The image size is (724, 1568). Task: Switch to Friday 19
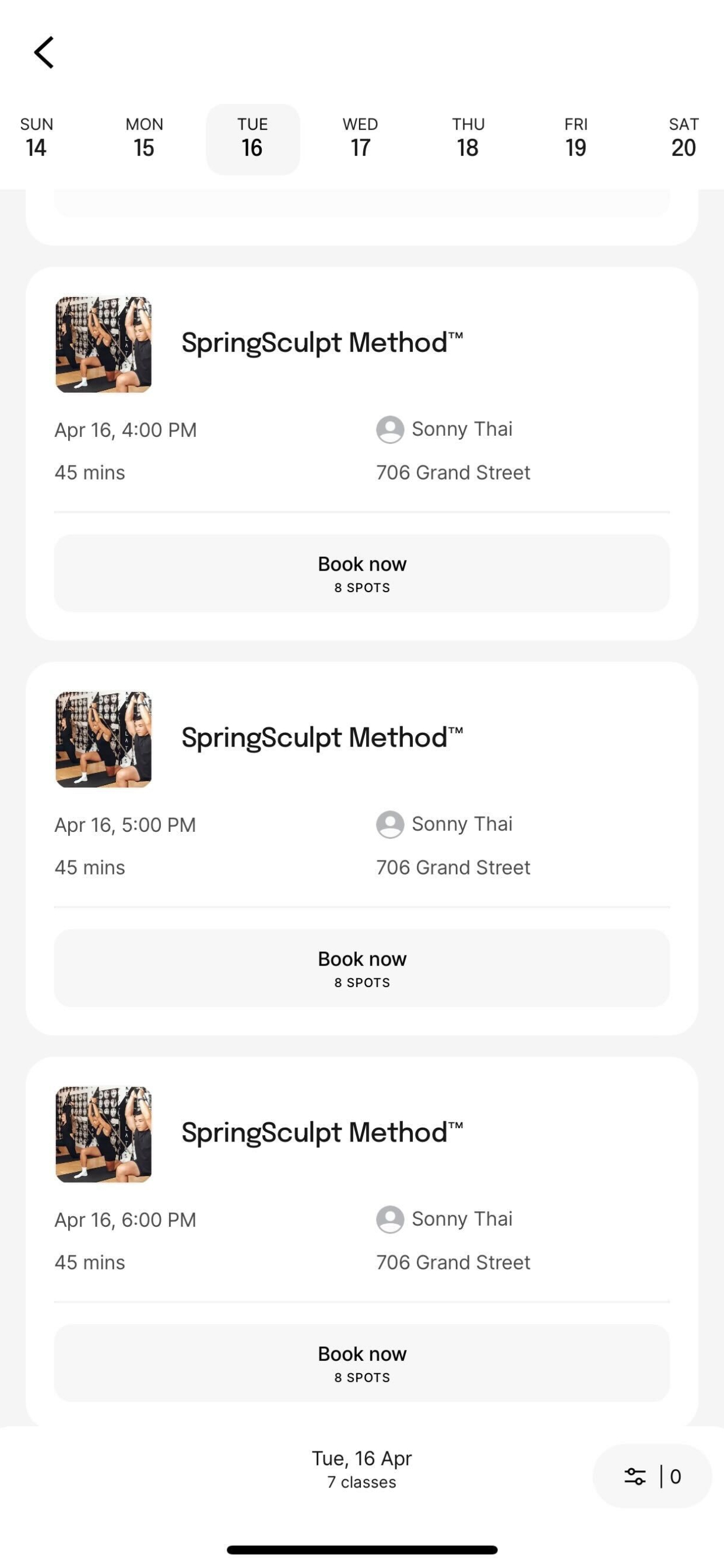(575, 139)
